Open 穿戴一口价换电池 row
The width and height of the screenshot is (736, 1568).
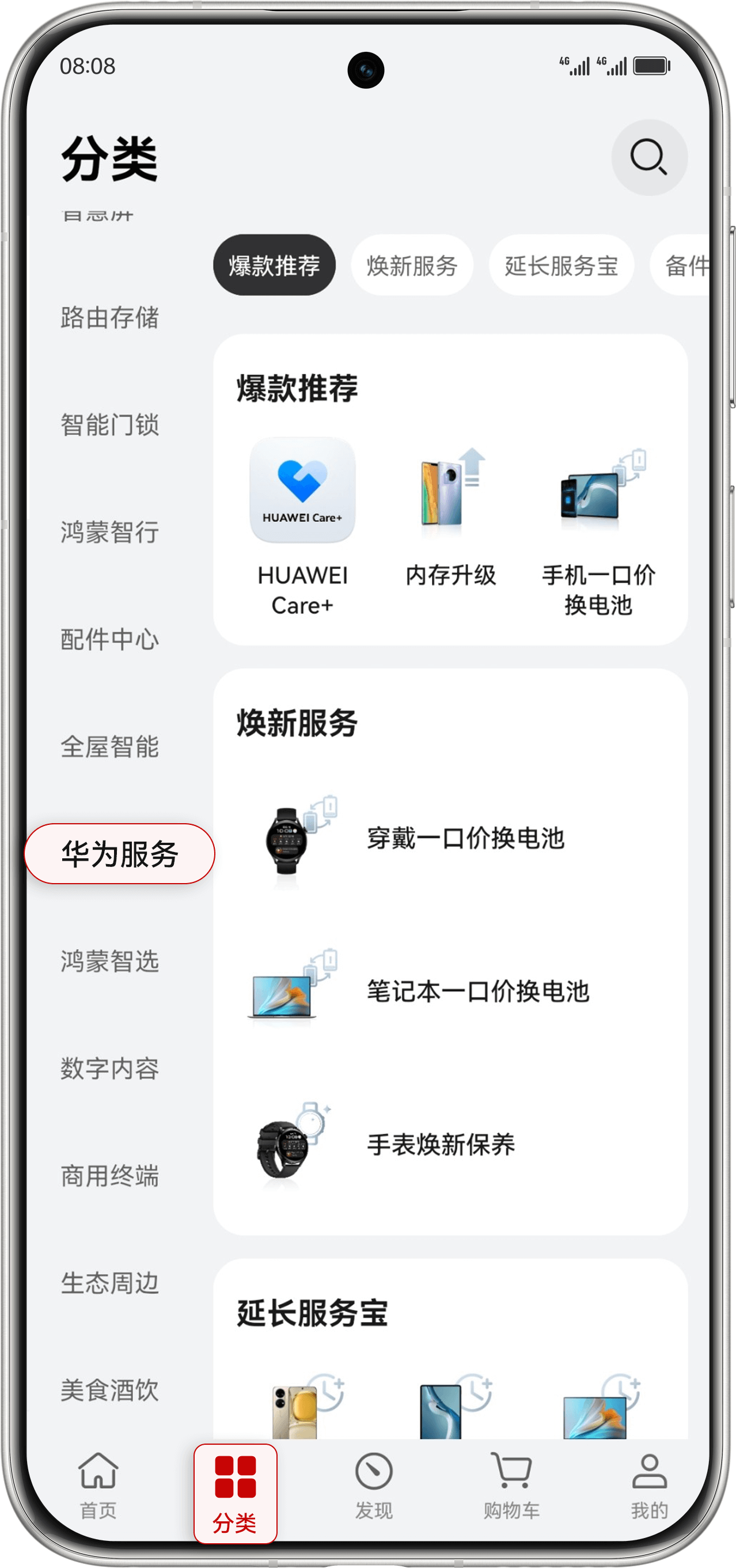pyautogui.click(x=450, y=839)
